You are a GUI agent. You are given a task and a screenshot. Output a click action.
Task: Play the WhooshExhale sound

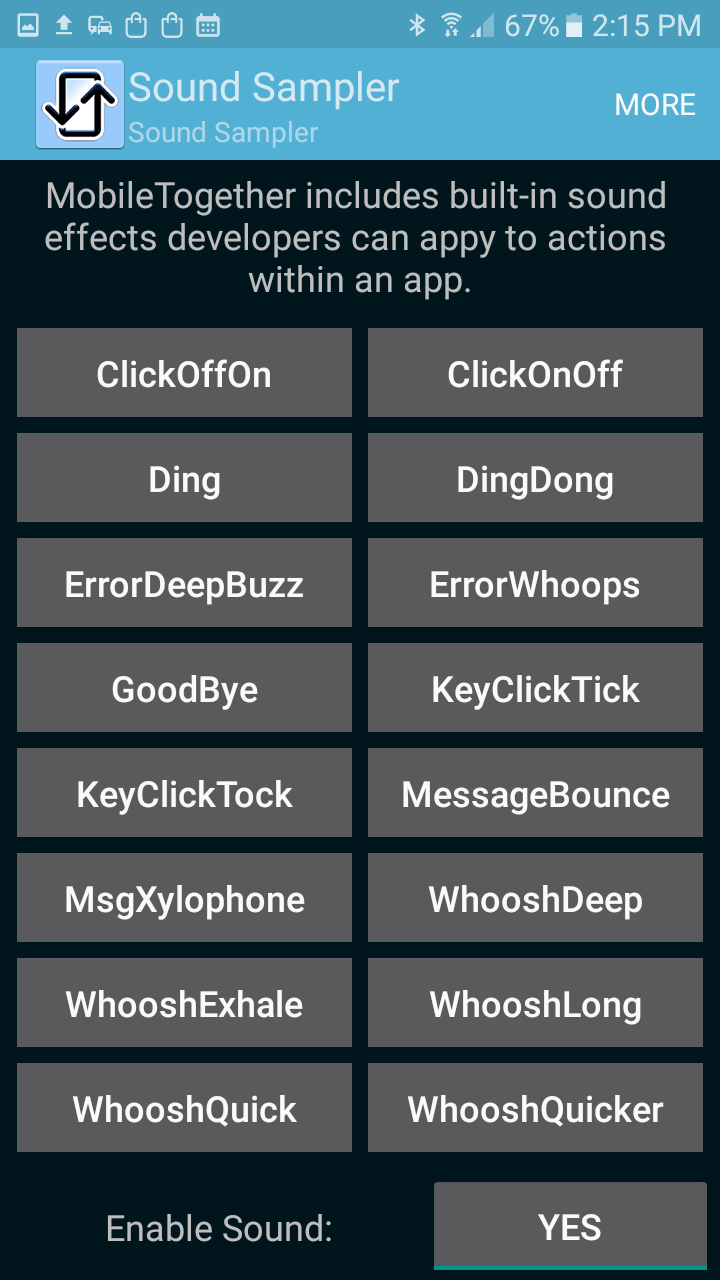tap(184, 1003)
